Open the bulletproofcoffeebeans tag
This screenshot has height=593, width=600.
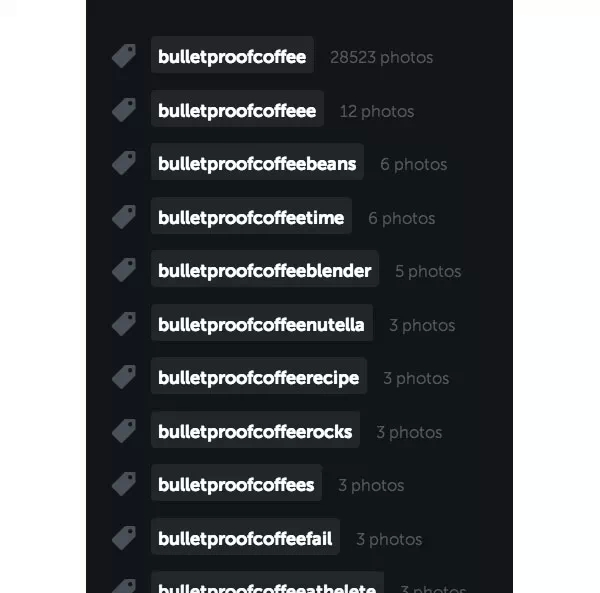pos(257,164)
